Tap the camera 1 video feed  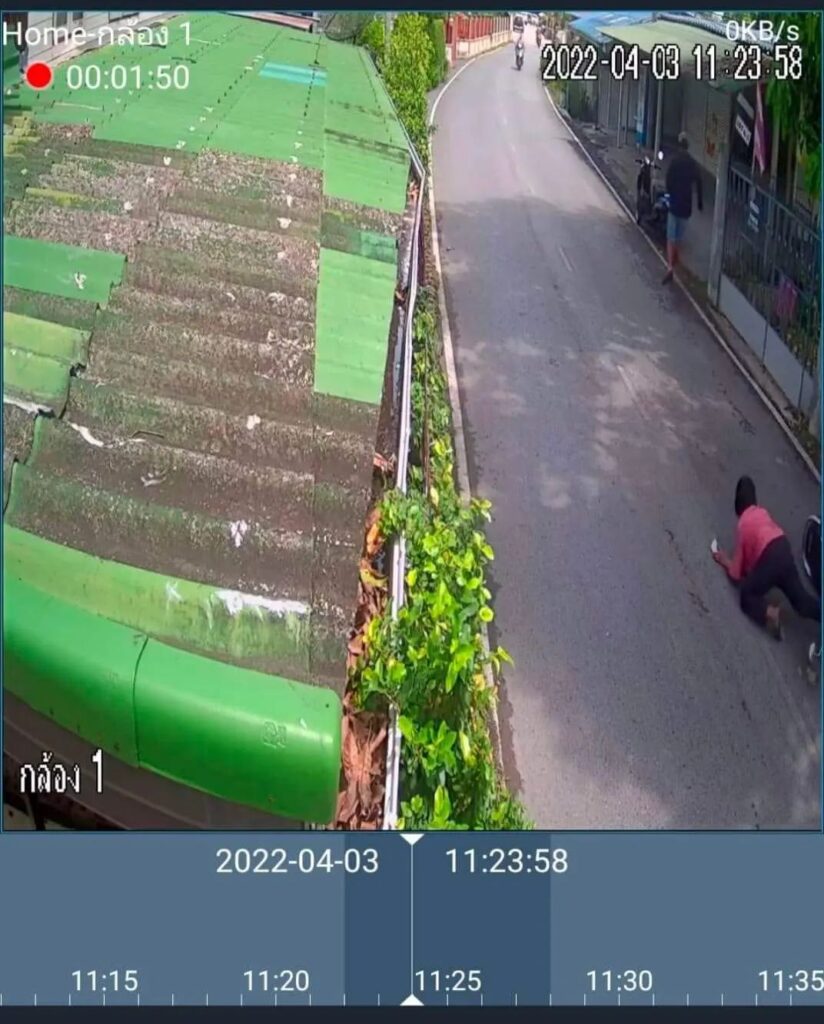[411, 420]
